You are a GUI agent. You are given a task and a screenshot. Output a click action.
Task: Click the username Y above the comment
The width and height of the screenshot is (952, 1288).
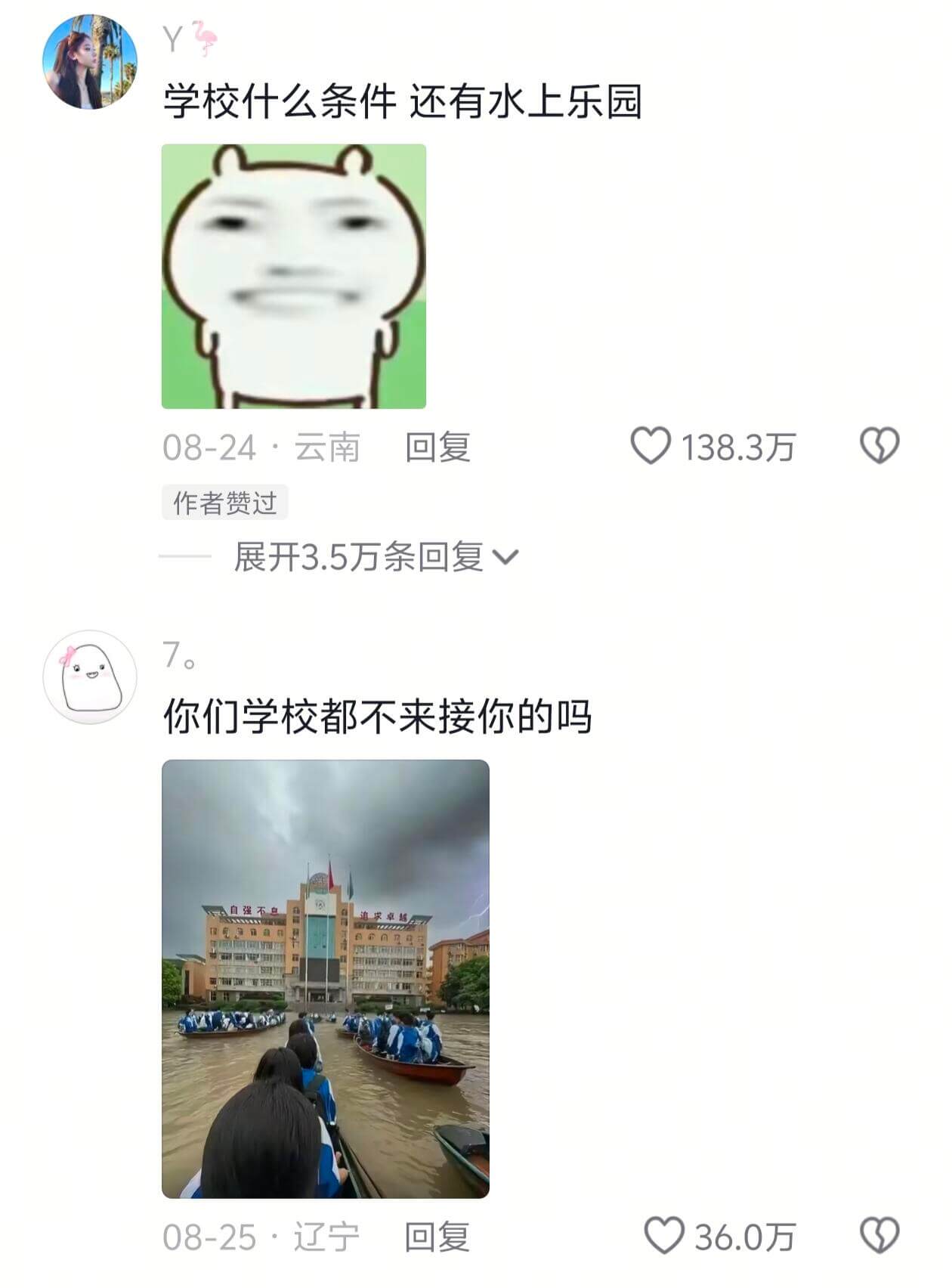coord(168,35)
